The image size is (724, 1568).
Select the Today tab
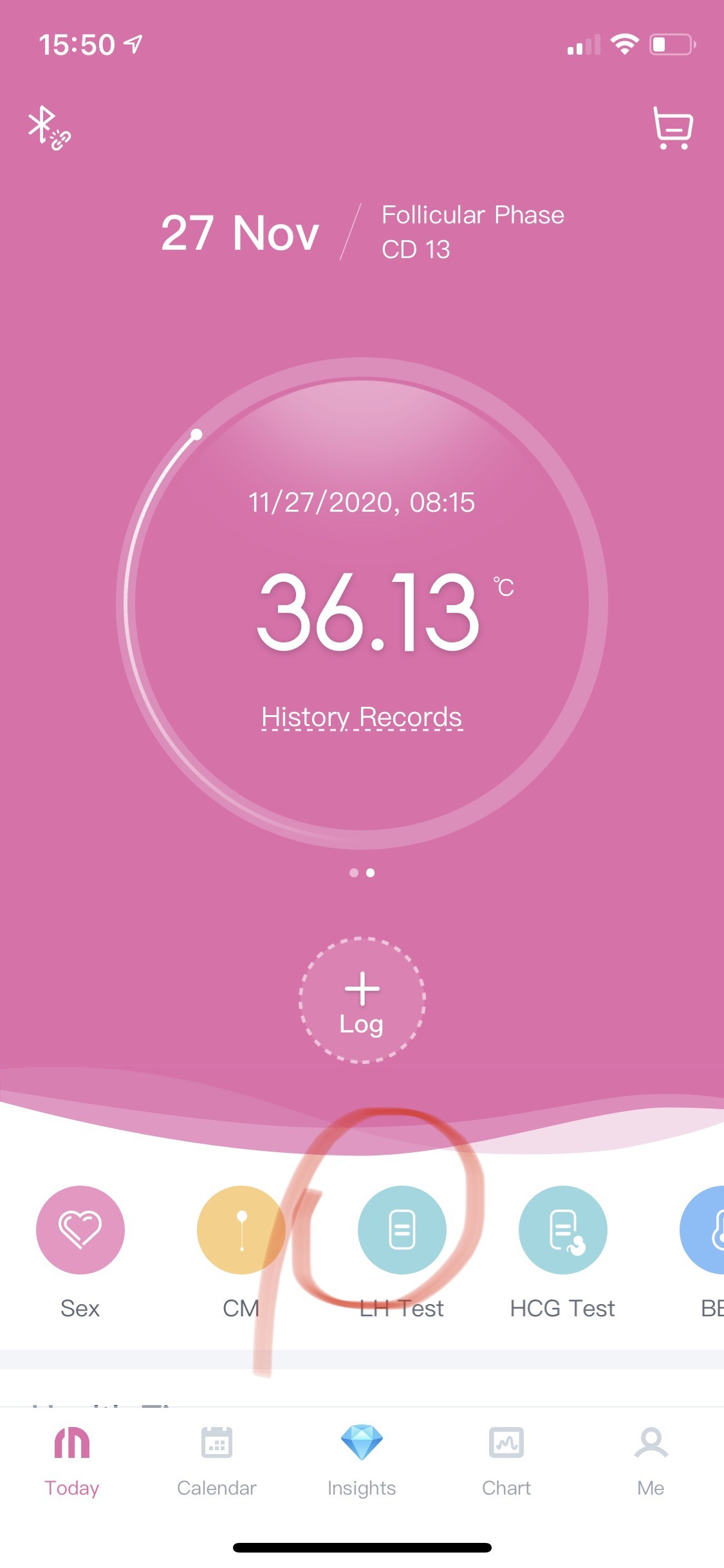point(72,1461)
